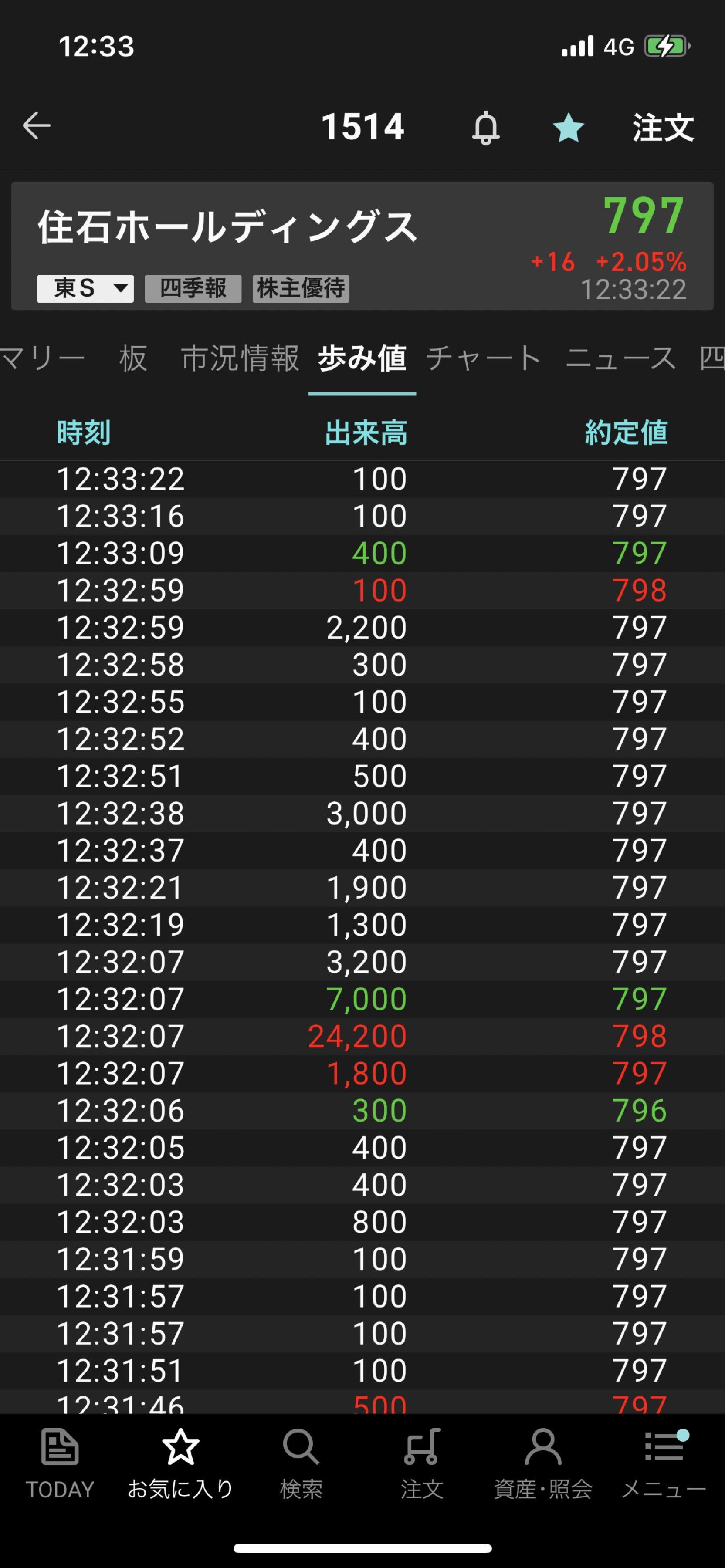Open the price alert bell
Image resolution: width=725 pixels, height=1568 pixels.
(486, 127)
